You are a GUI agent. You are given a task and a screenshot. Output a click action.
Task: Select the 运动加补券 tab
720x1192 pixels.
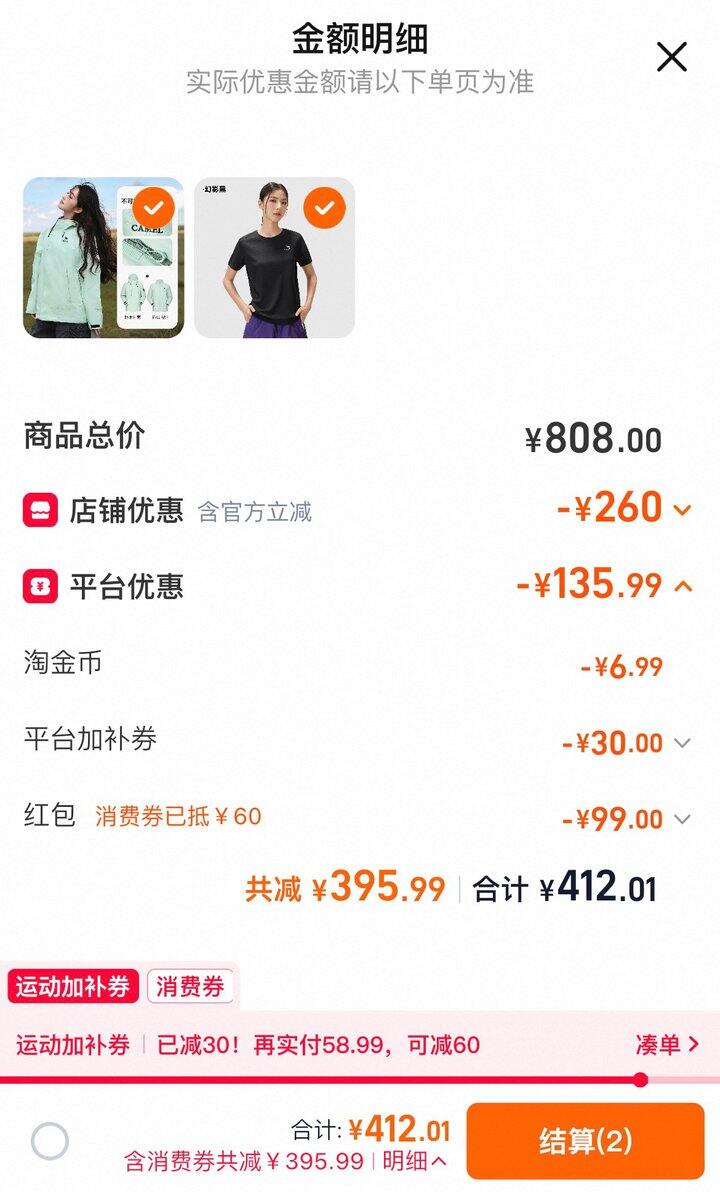click(73, 987)
